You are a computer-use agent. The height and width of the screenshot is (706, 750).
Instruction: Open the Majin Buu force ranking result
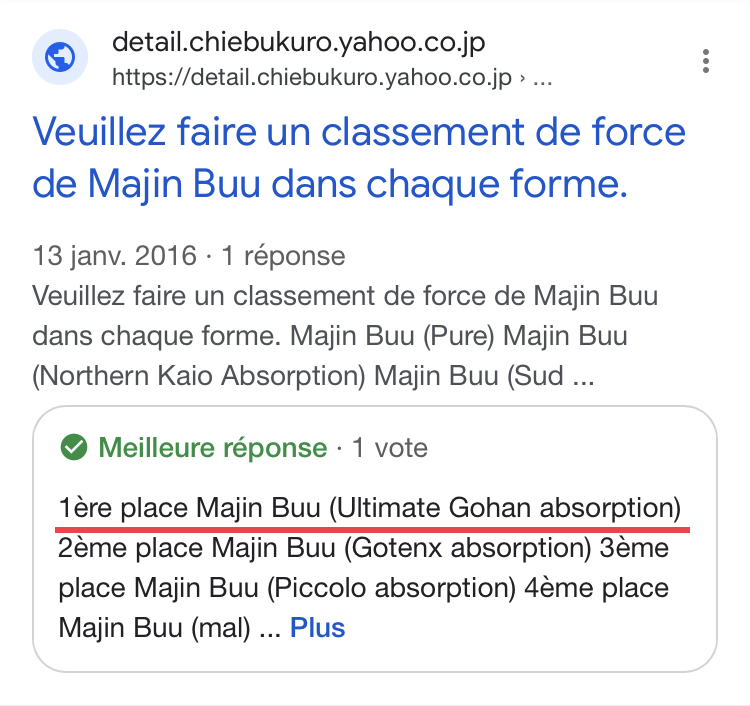coord(359,158)
